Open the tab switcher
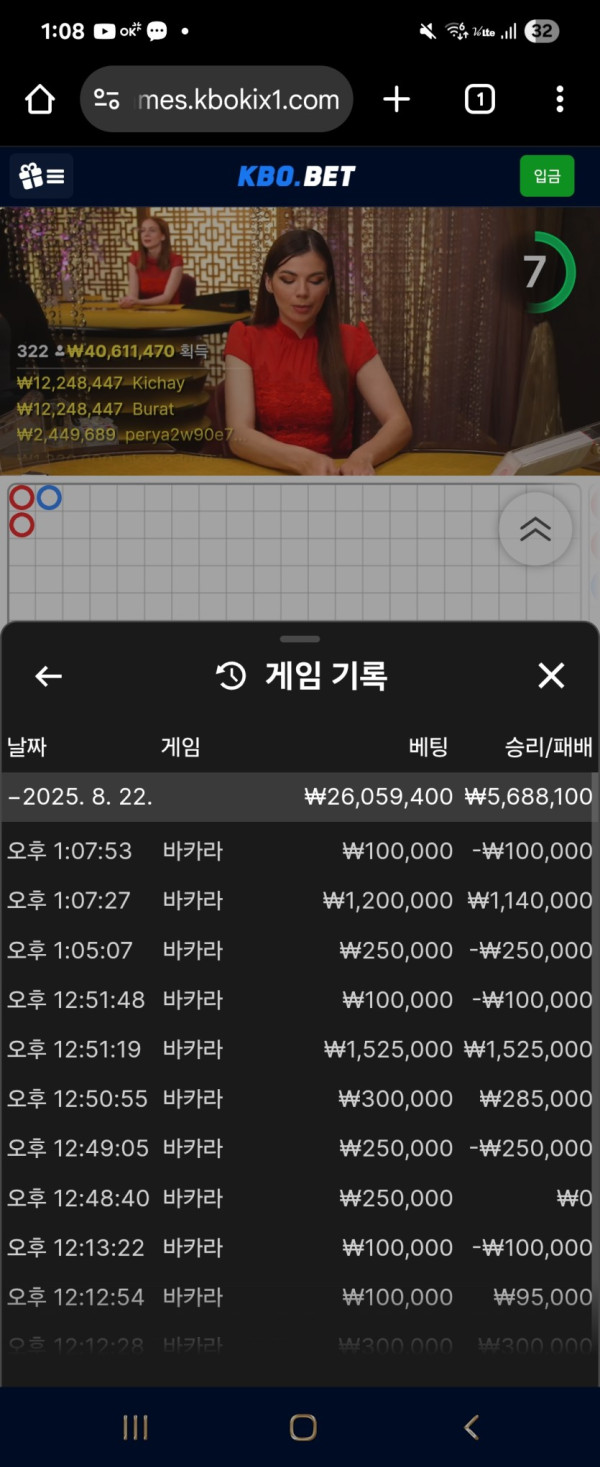Viewport: 600px width, 1467px height. click(479, 99)
